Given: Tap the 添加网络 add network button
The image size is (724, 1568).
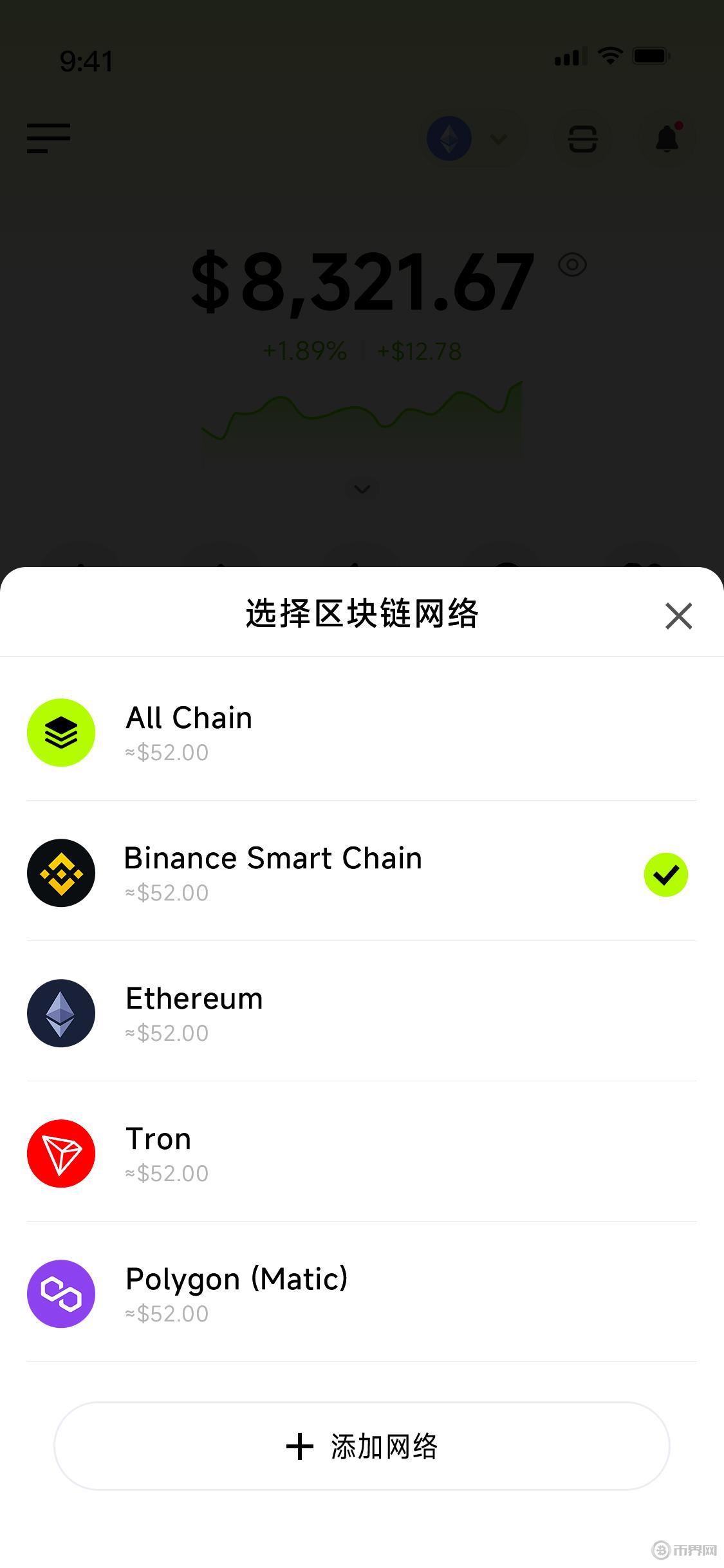Looking at the screenshot, I should (362, 1446).
